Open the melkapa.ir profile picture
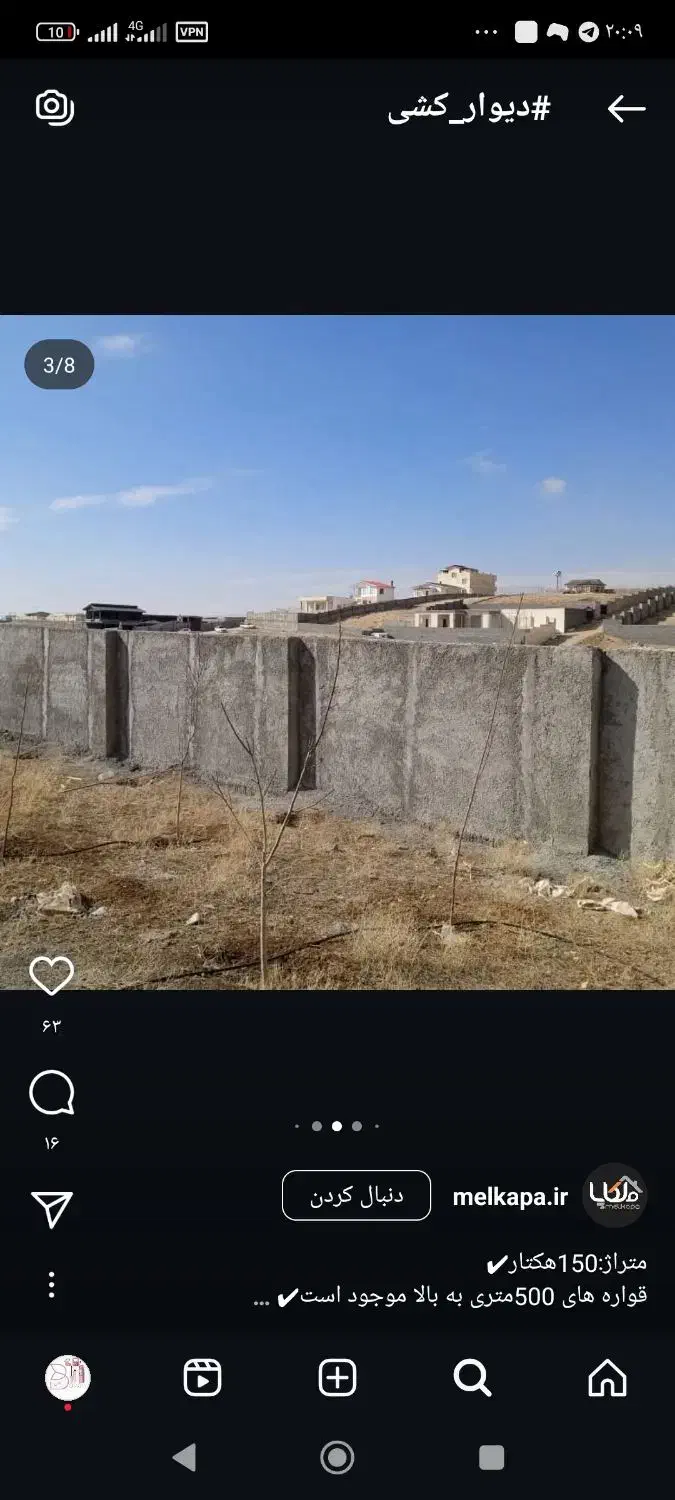Viewport: 675px width, 1500px height. point(615,1195)
